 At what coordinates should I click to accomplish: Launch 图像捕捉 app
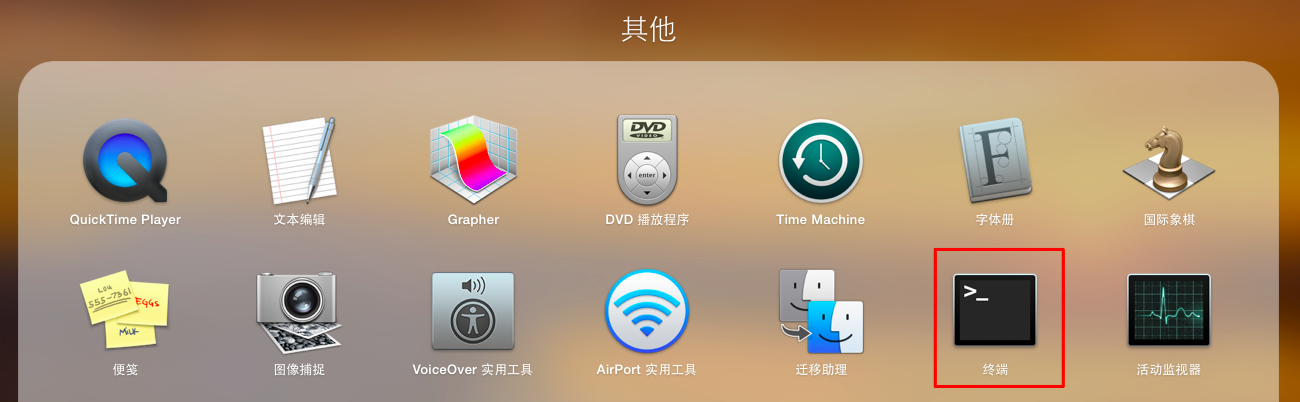tap(299, 310)
